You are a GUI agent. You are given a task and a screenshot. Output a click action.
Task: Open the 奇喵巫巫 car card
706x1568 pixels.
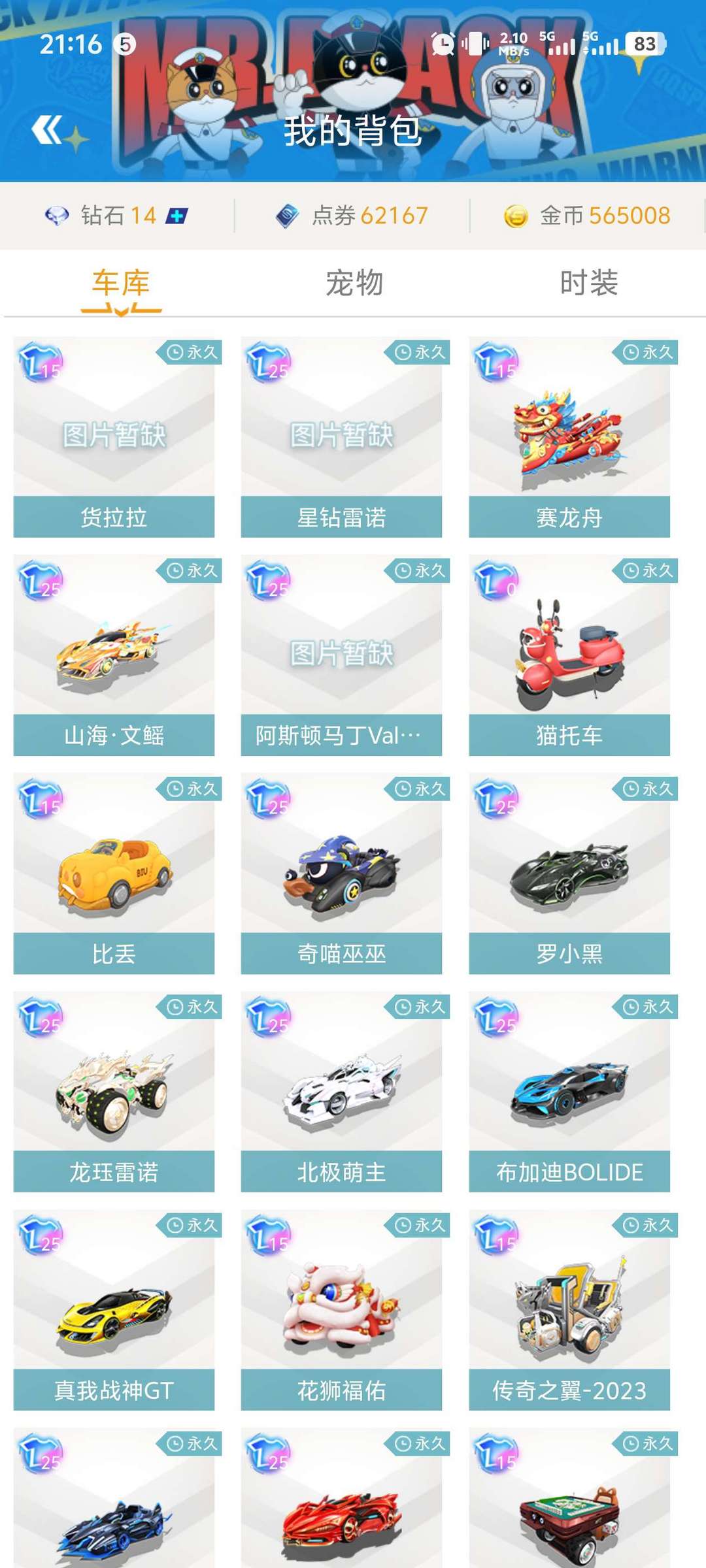(341, 874)
